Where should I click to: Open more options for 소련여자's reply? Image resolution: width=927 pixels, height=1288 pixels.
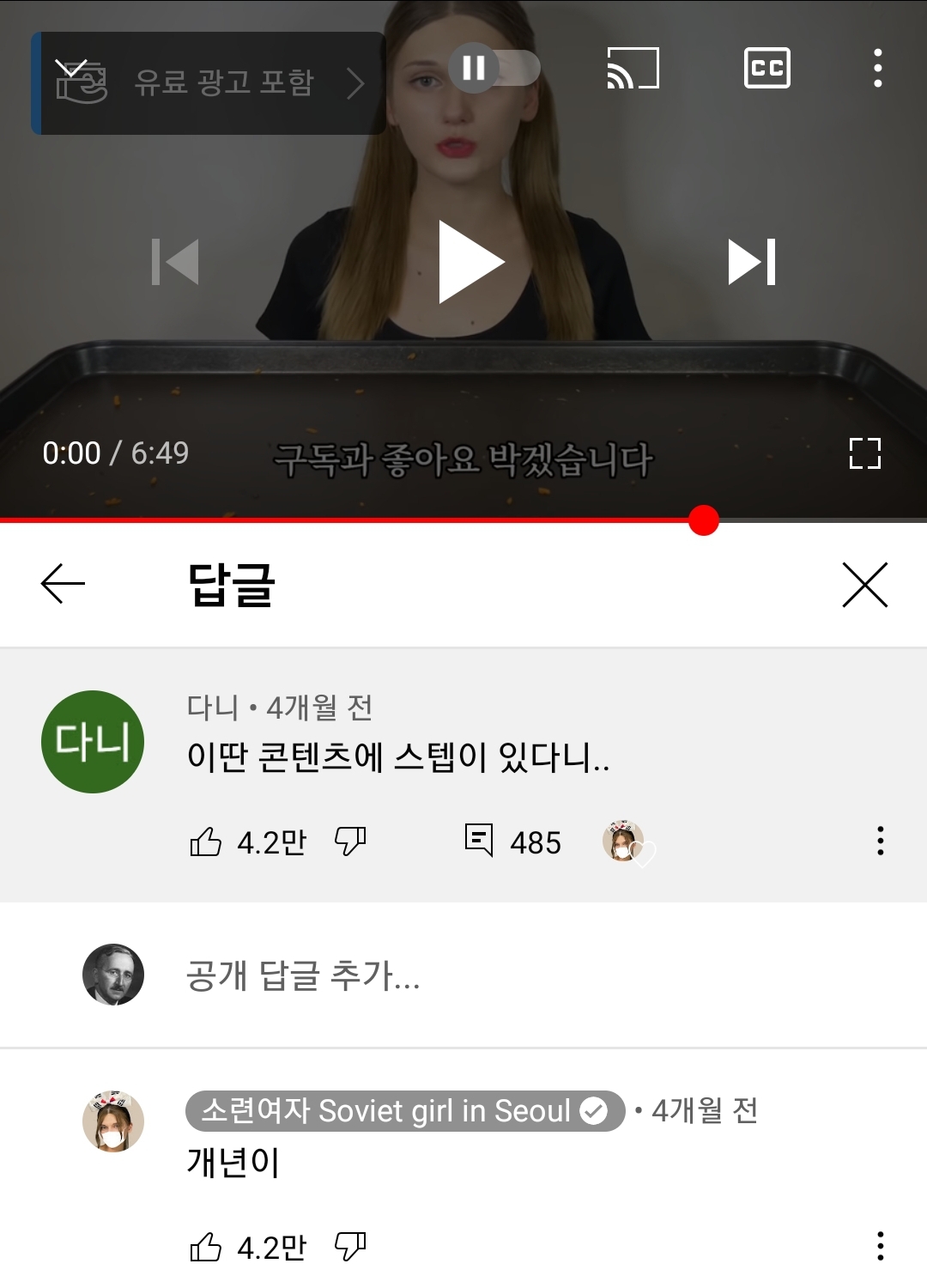pyautogui.click(x=880, y=1246)
